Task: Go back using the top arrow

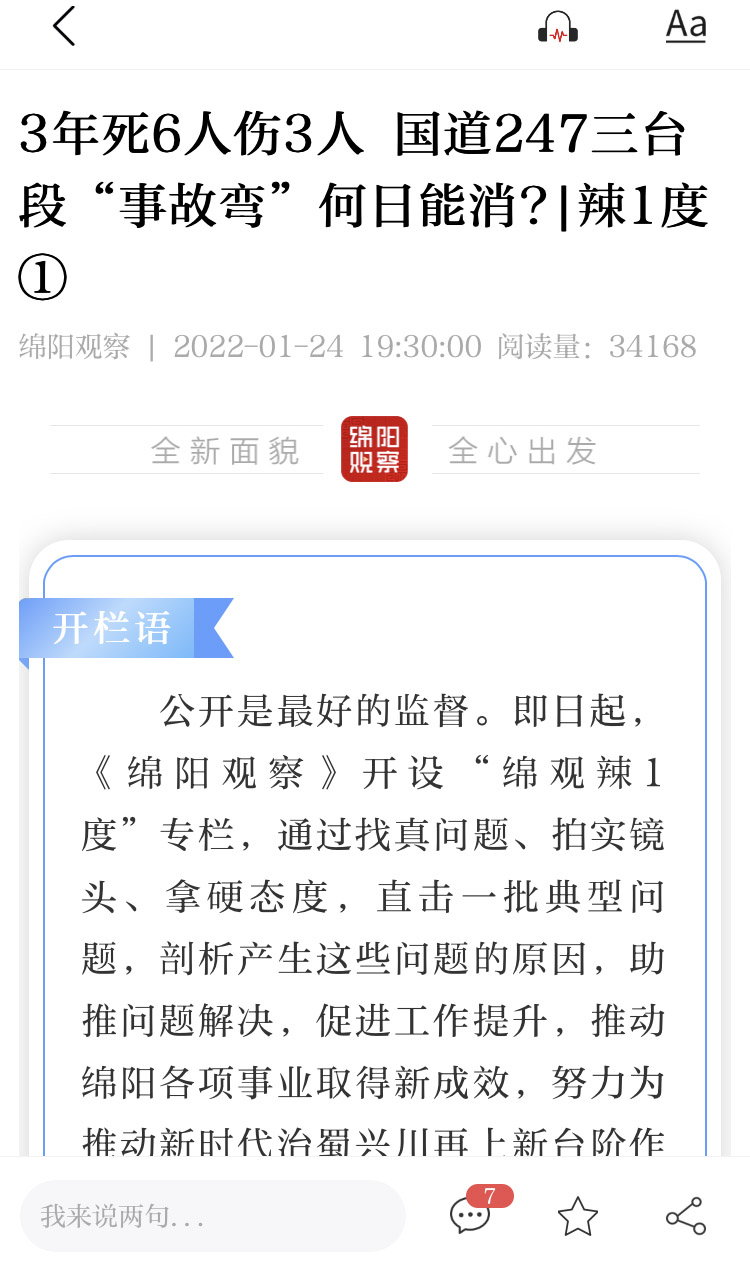Action: (64, 26)
